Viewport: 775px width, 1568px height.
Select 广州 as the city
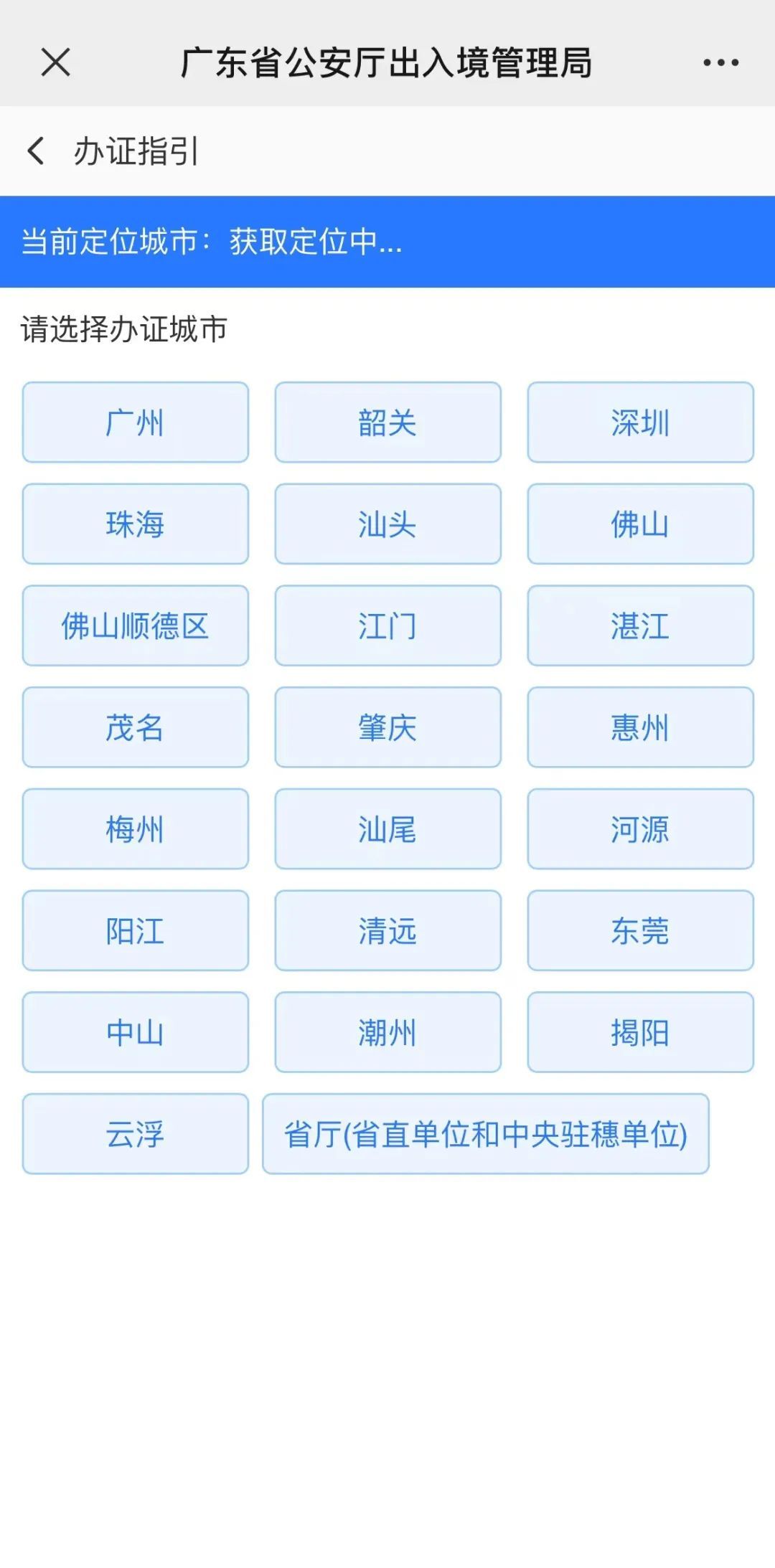tap(136, 422)
